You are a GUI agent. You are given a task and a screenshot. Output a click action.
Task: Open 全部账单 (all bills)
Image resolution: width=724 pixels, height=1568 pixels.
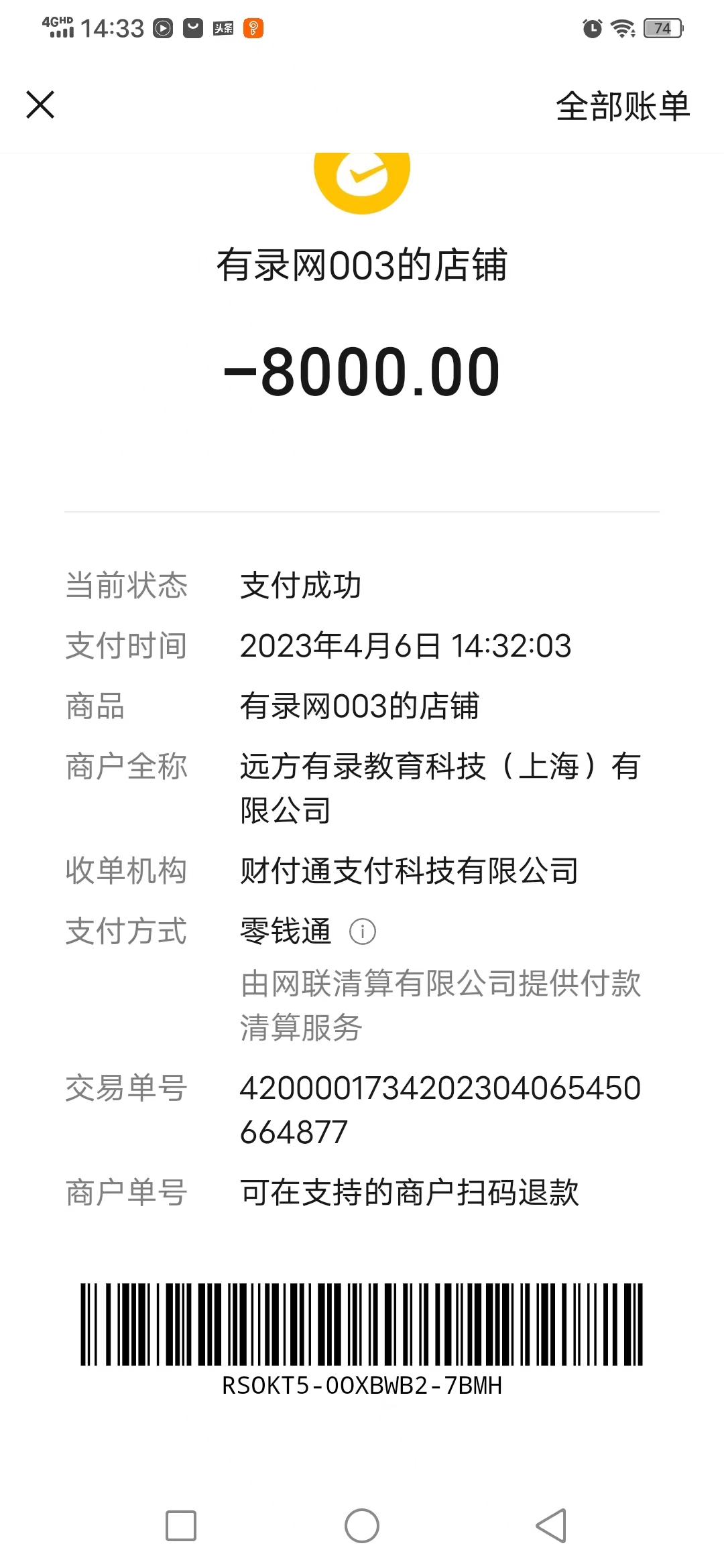tap(622, 106)
